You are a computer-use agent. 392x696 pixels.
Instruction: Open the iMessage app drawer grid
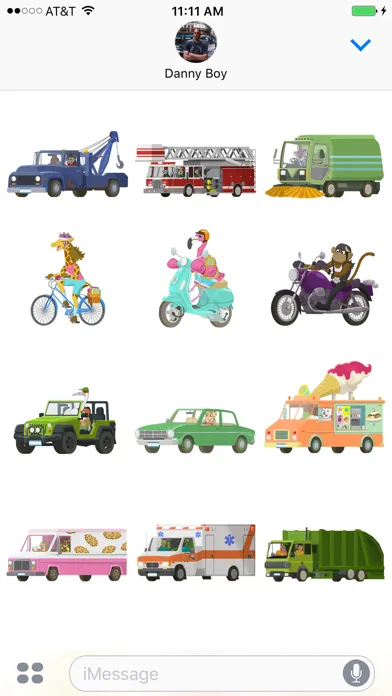click(x=30, y=673)
